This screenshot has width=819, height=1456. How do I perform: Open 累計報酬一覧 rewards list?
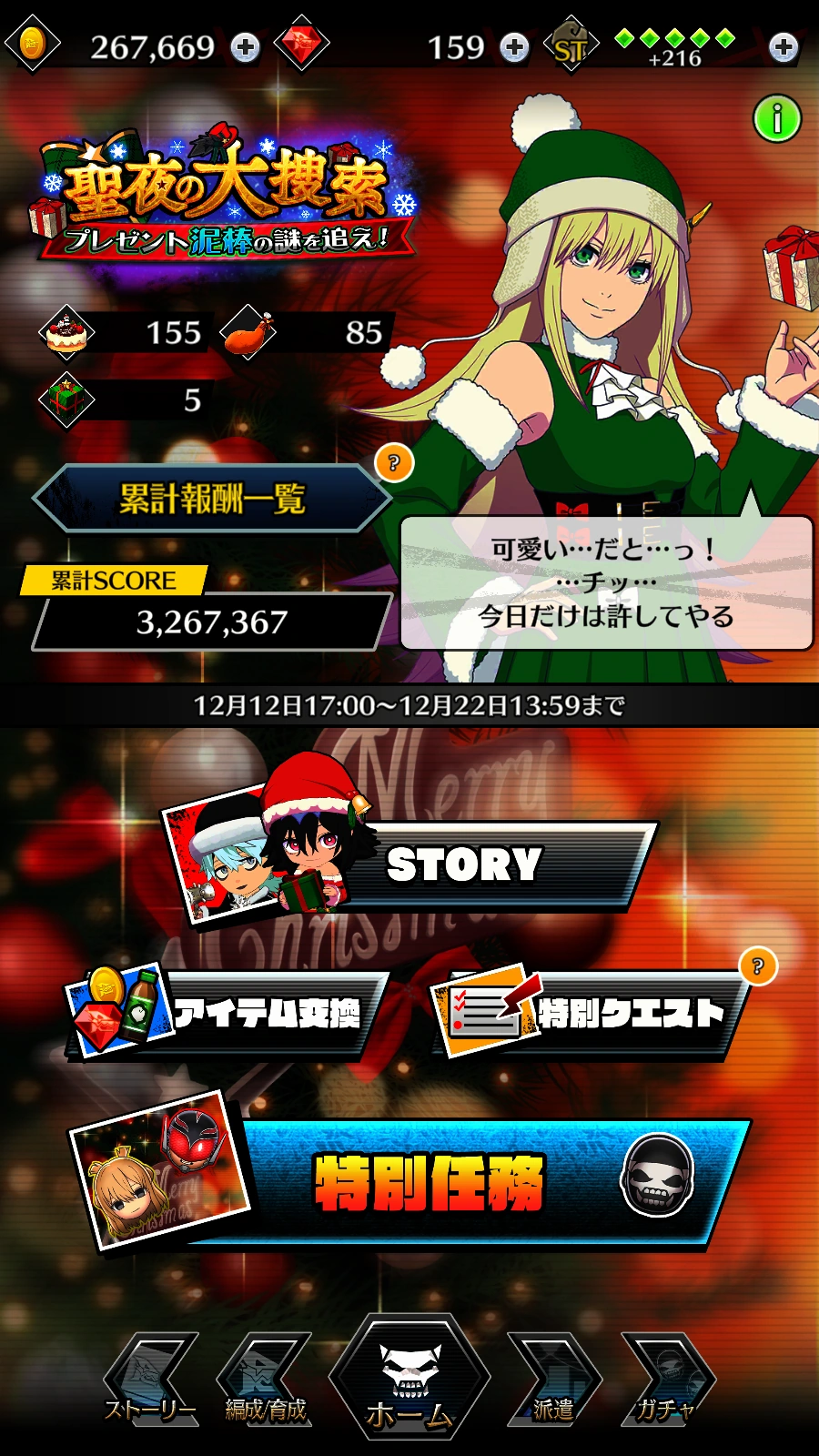click(212, 499)
